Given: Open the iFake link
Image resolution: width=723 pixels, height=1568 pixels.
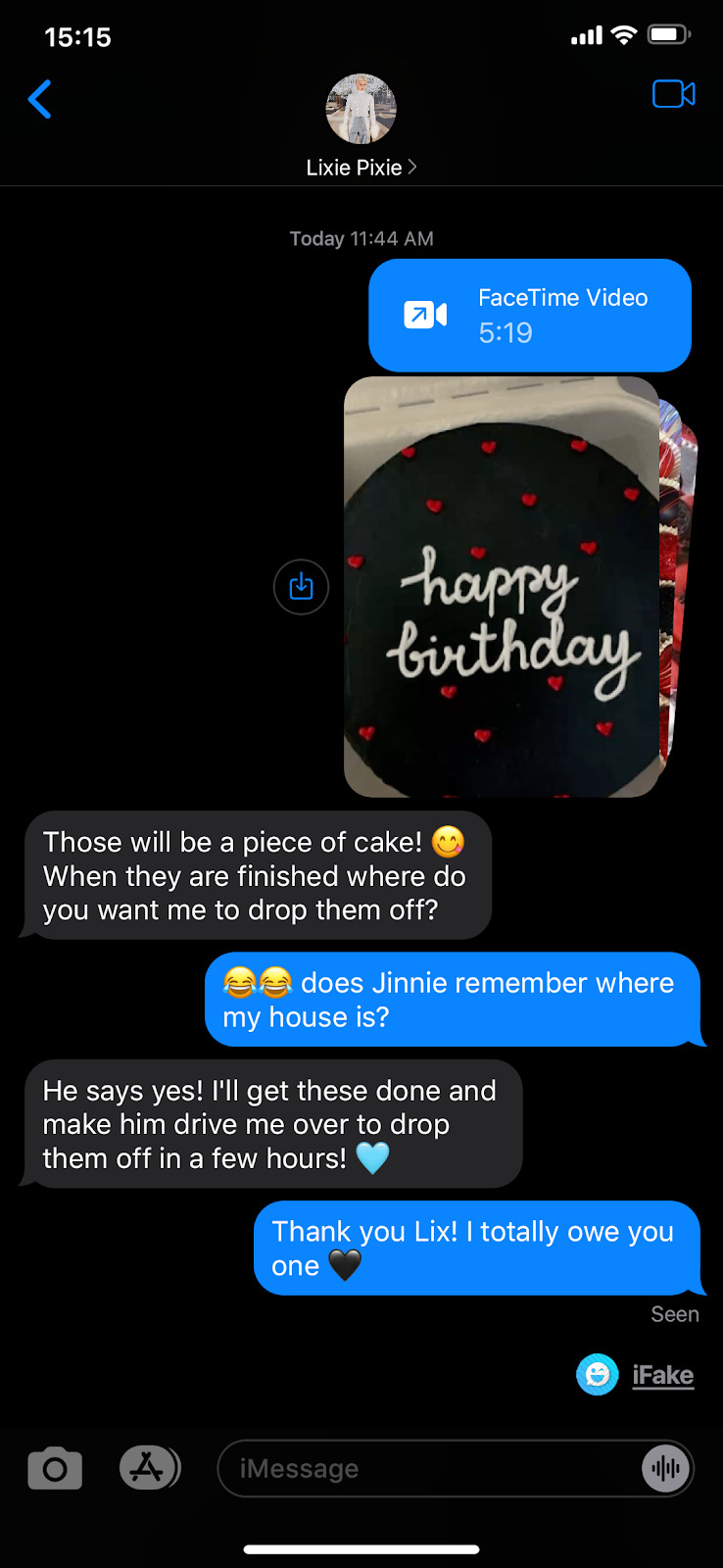Looking at the screenshot, I should pos(662,1375).
